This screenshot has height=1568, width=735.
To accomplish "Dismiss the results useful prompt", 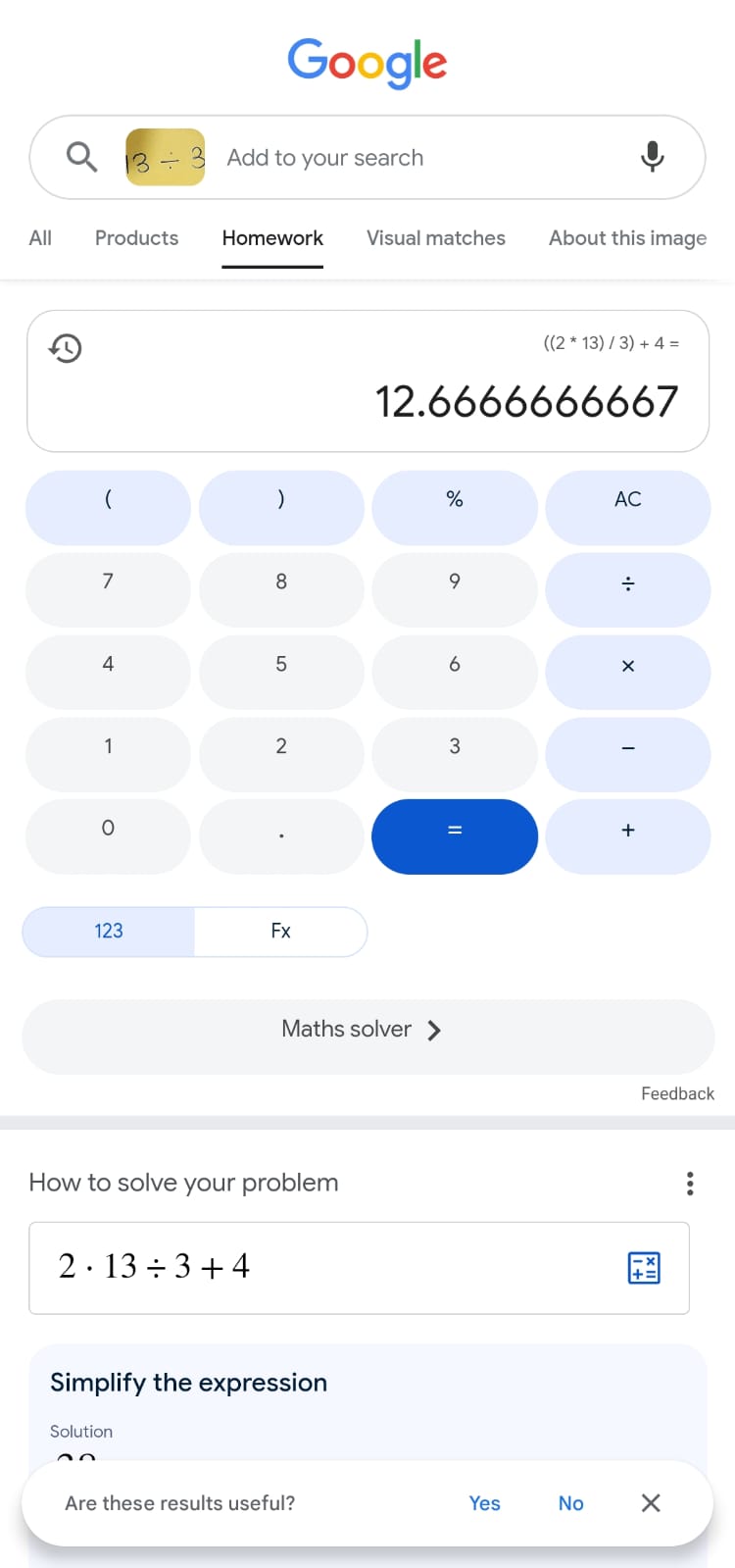I will 651,1503.
